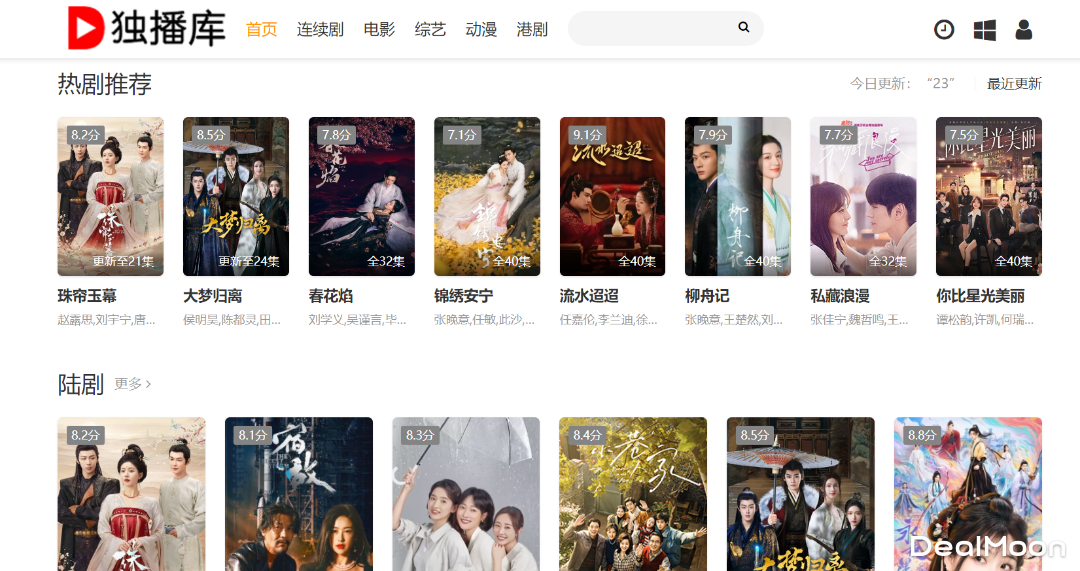Tap the search magnifier icon
The width and height of the screenshot is (1080, 571).
(x=744, y=28)
